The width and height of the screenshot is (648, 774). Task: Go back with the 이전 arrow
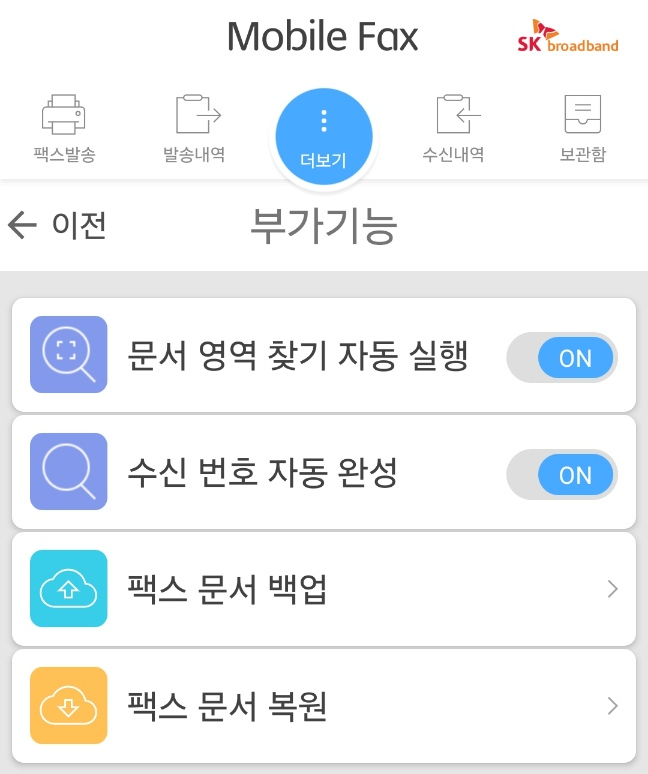click(x=57, y=225)
